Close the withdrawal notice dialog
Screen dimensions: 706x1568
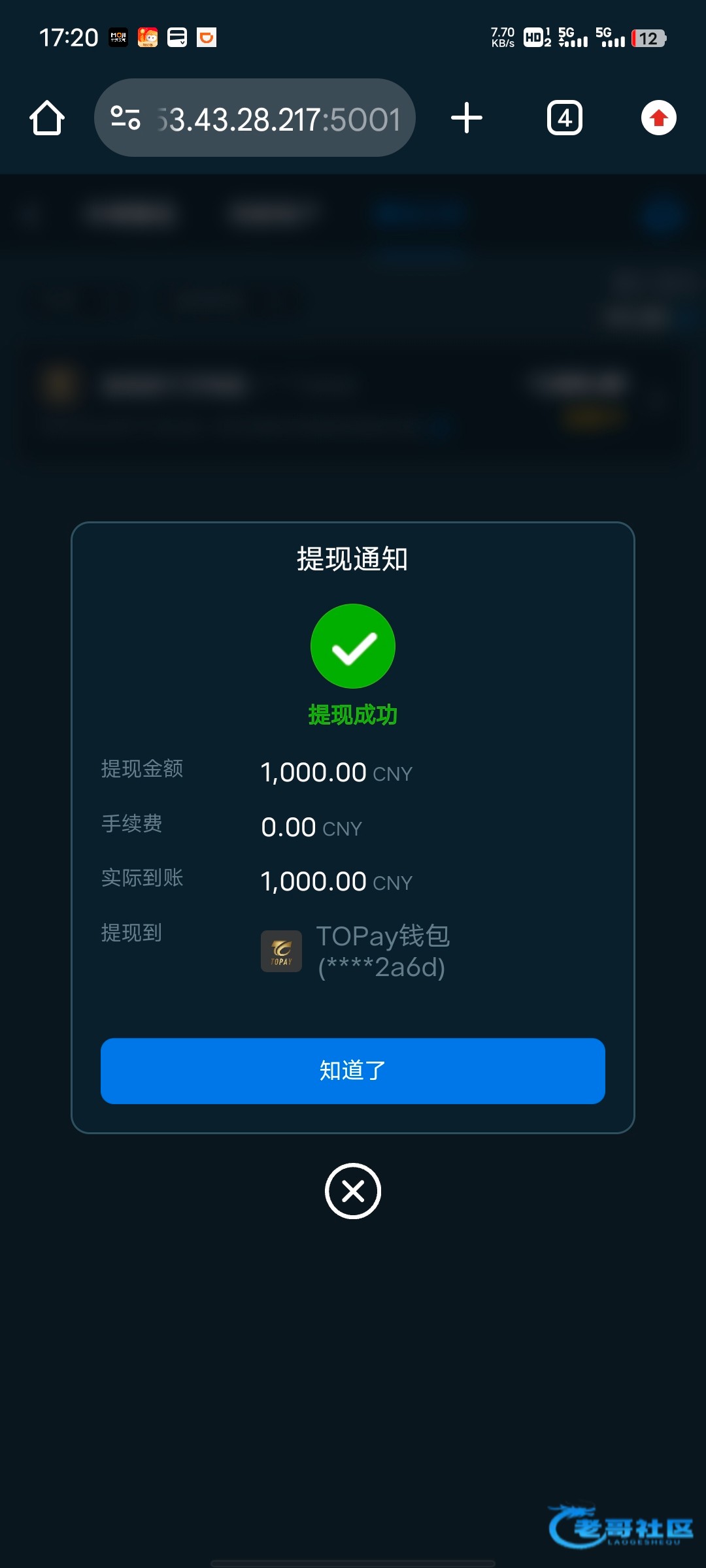pyautogui.click(x=353, y=1191)
